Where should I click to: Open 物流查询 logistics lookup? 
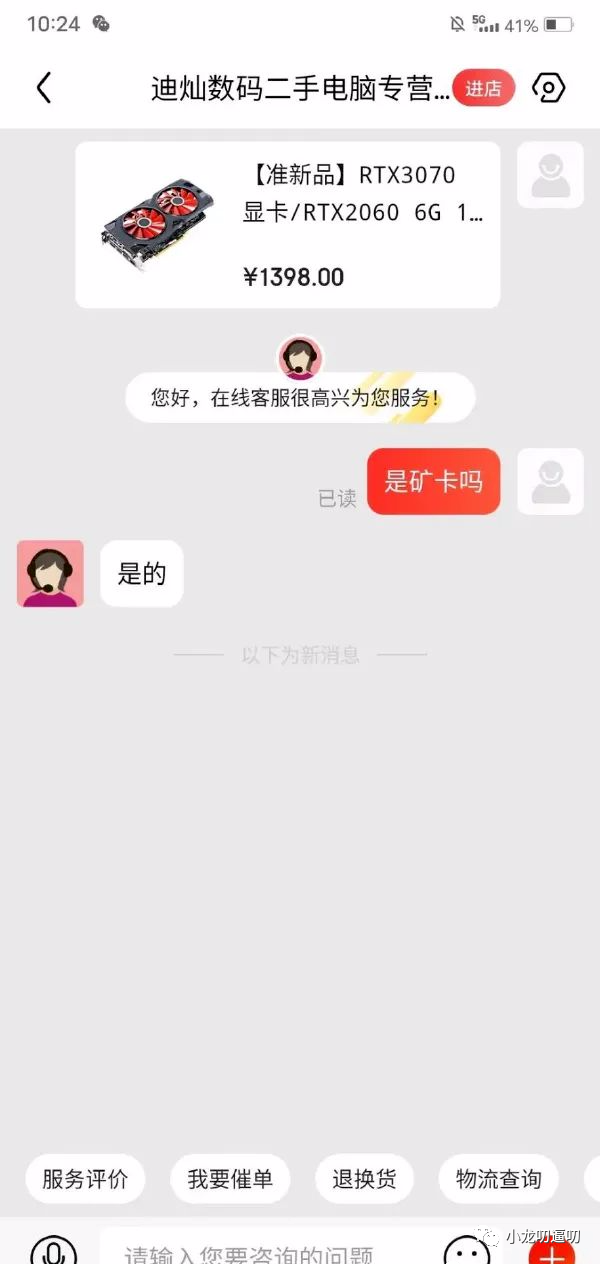tap(498, 1179)
